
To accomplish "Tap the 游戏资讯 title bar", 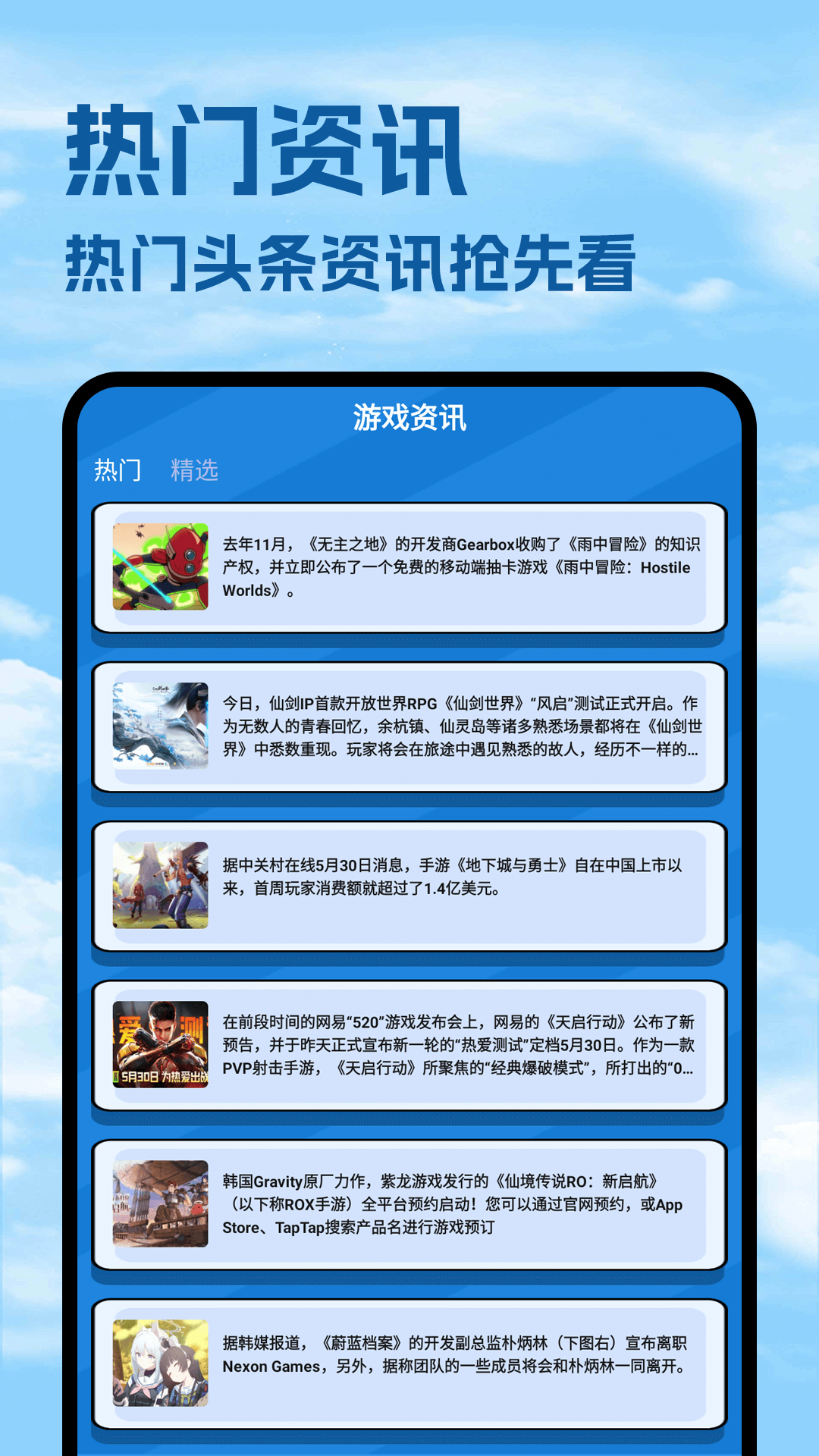I will point(409,416).
